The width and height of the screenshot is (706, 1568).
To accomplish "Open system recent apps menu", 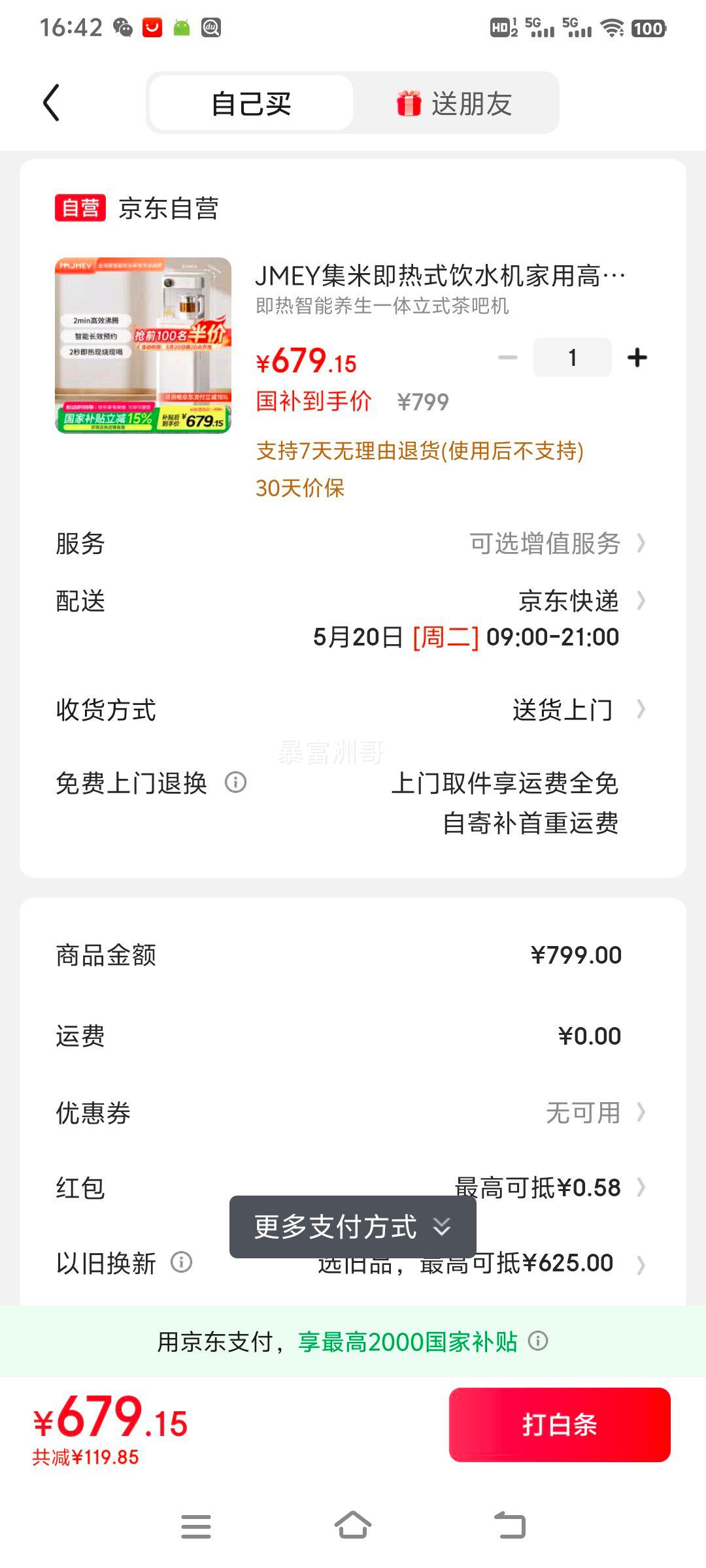I will (196, 1526).
